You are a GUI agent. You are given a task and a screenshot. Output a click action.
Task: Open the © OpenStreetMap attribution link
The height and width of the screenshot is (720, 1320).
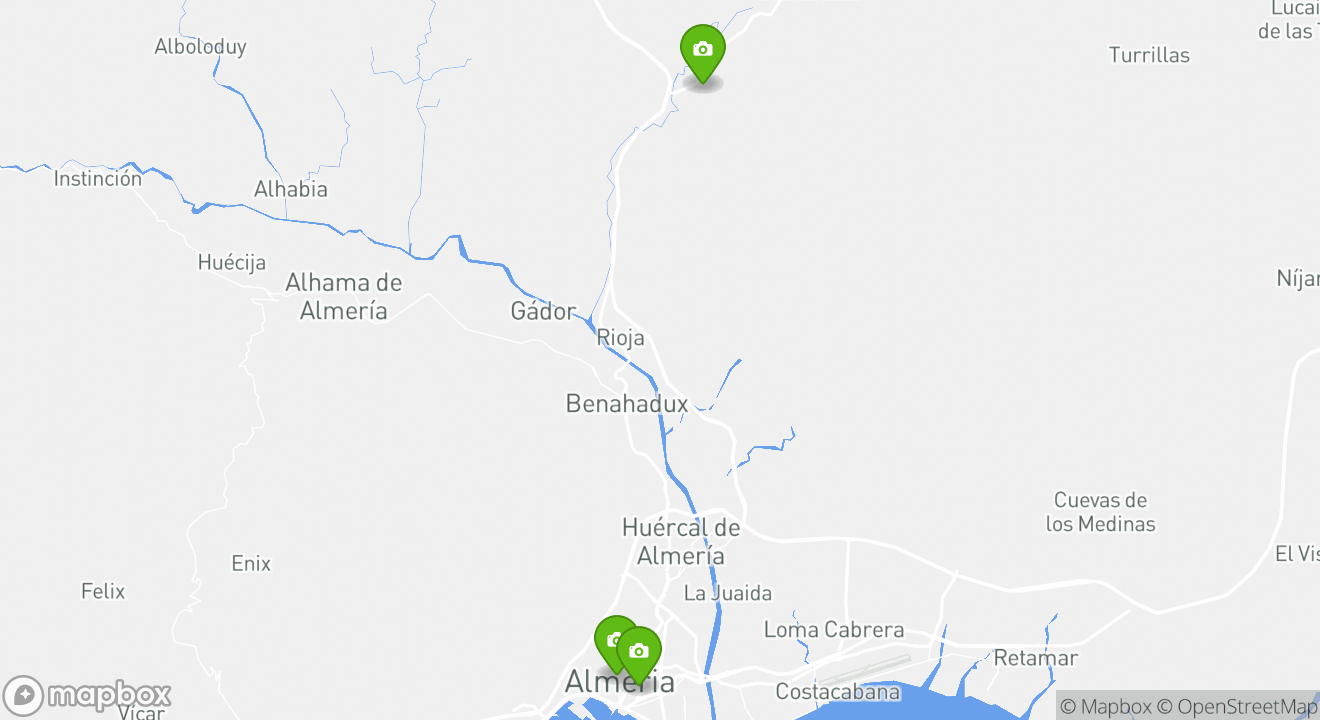pos(1238,706)
